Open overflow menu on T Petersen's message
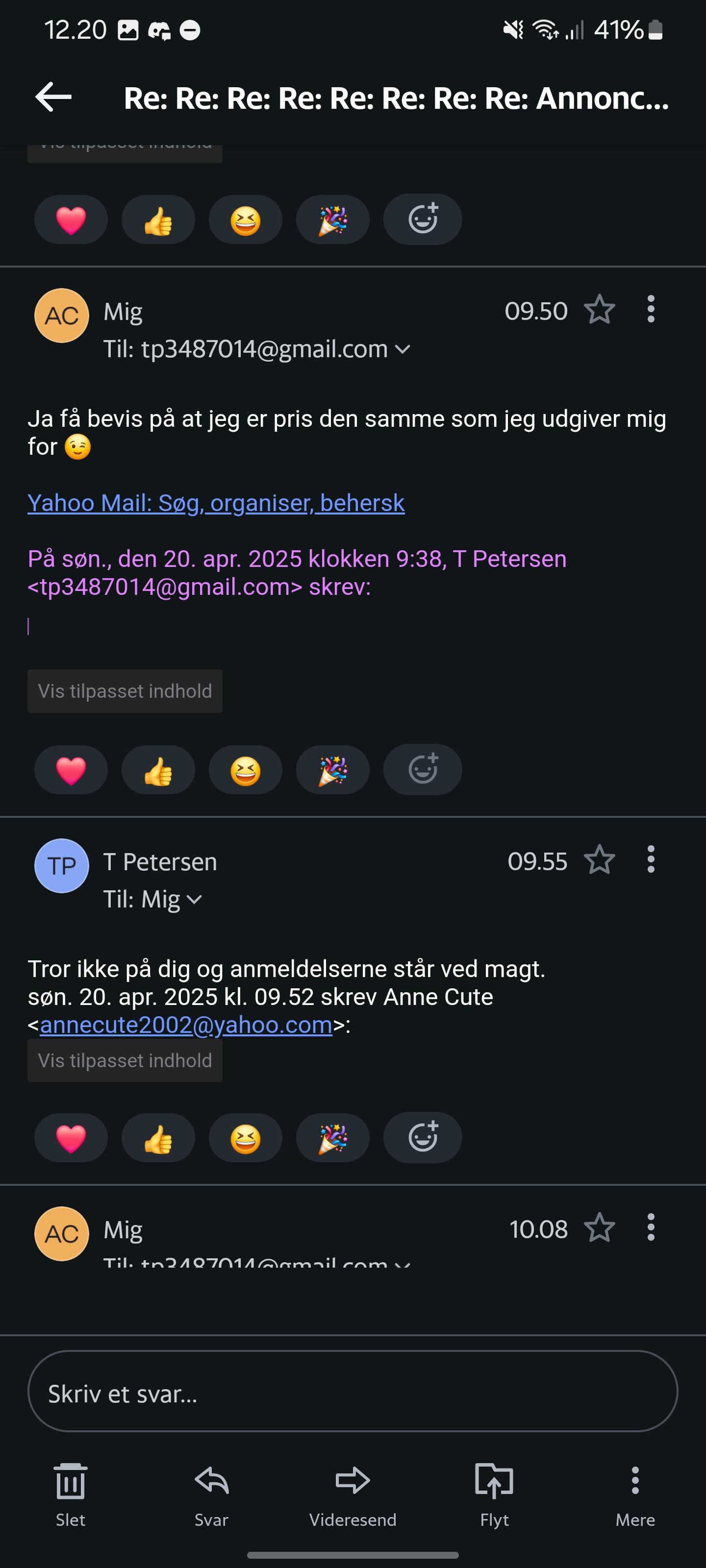This screenshot has height=1568, width=706. [651, 860]
